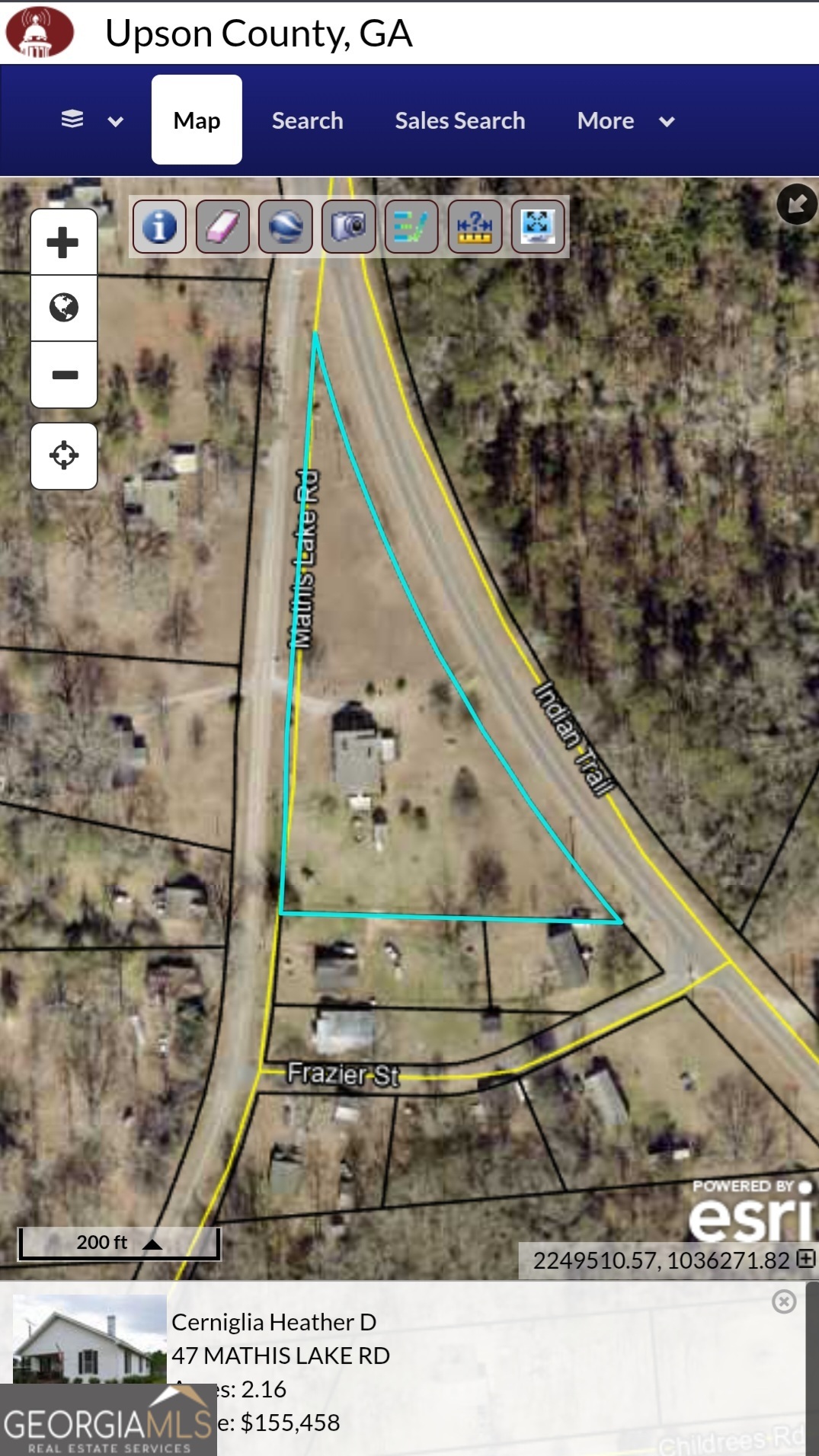Open the Sales Search tab

[x=459, y=120]
